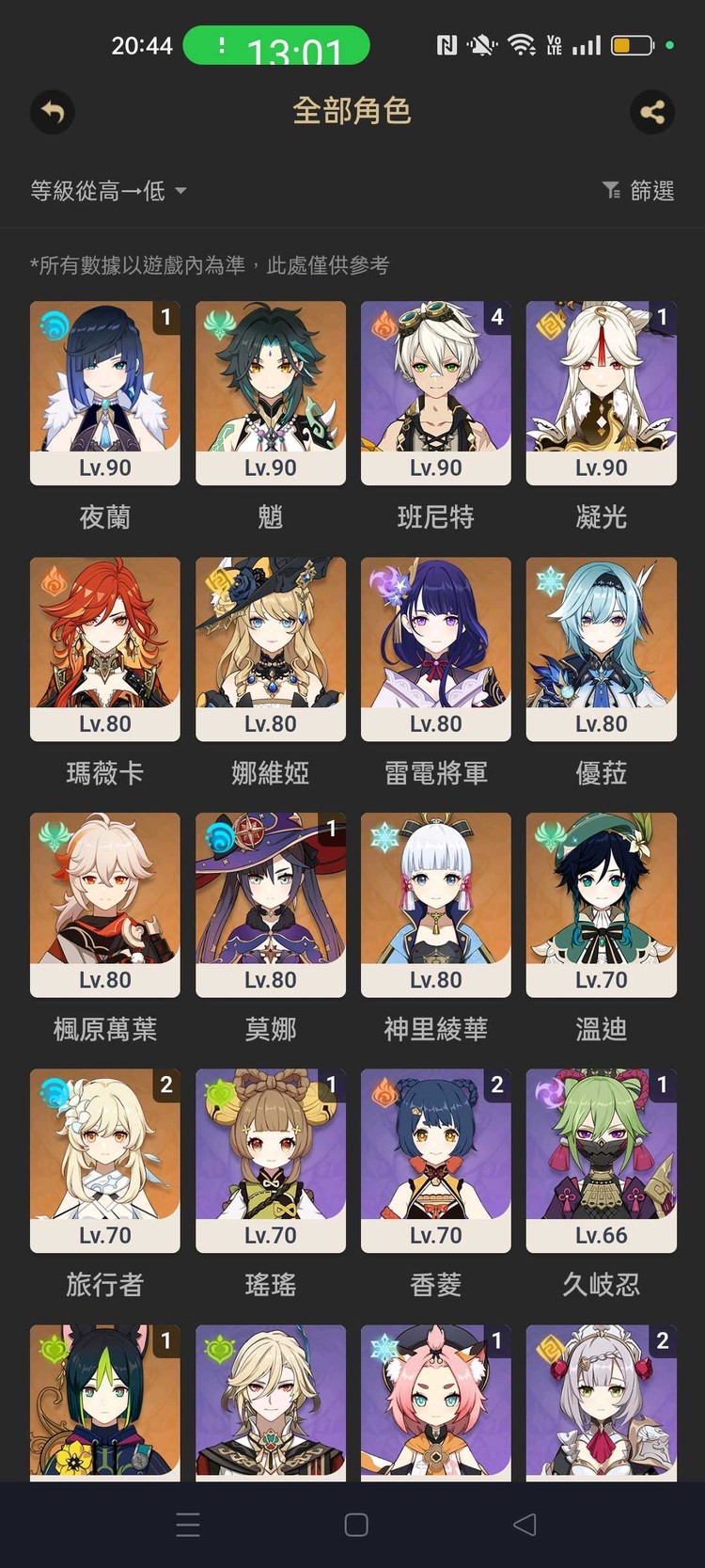Screen dimensions: 705x1568
Task: Share the character list
Action: 652,113
